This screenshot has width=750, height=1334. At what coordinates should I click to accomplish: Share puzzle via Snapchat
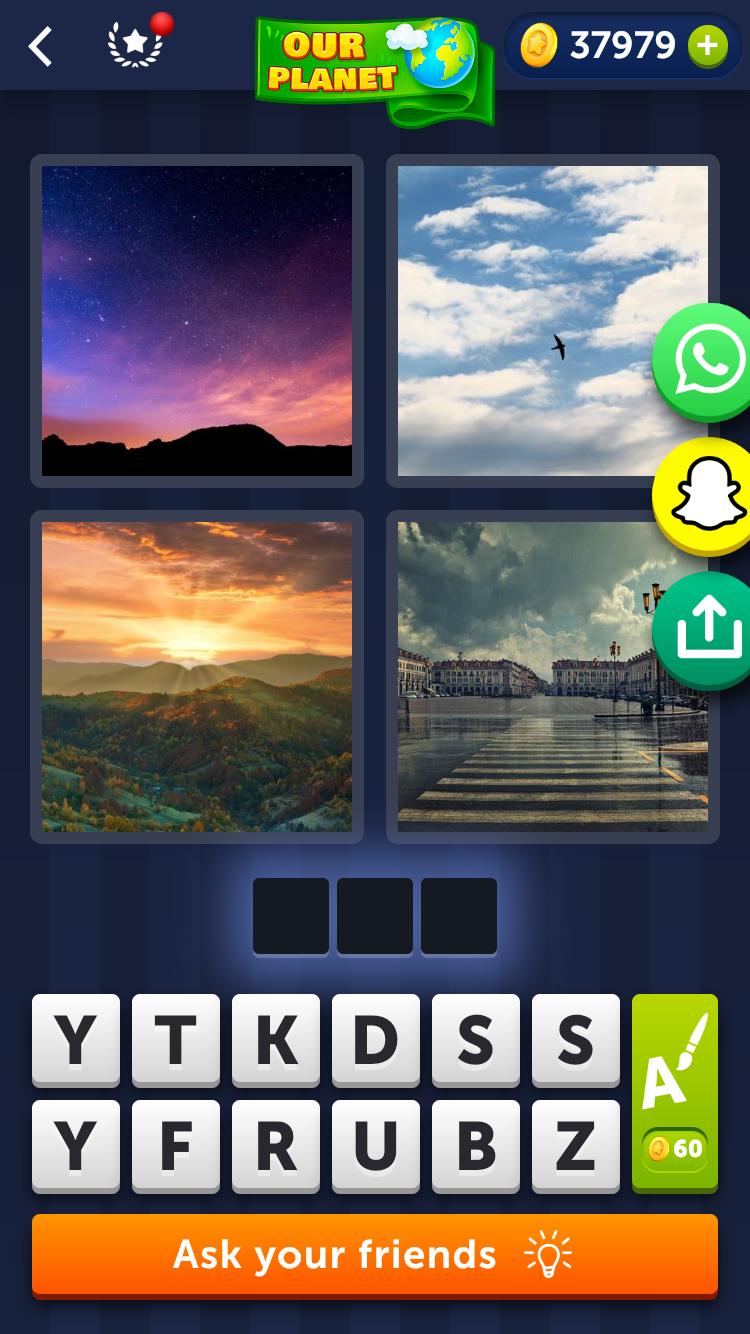[707, 496]
